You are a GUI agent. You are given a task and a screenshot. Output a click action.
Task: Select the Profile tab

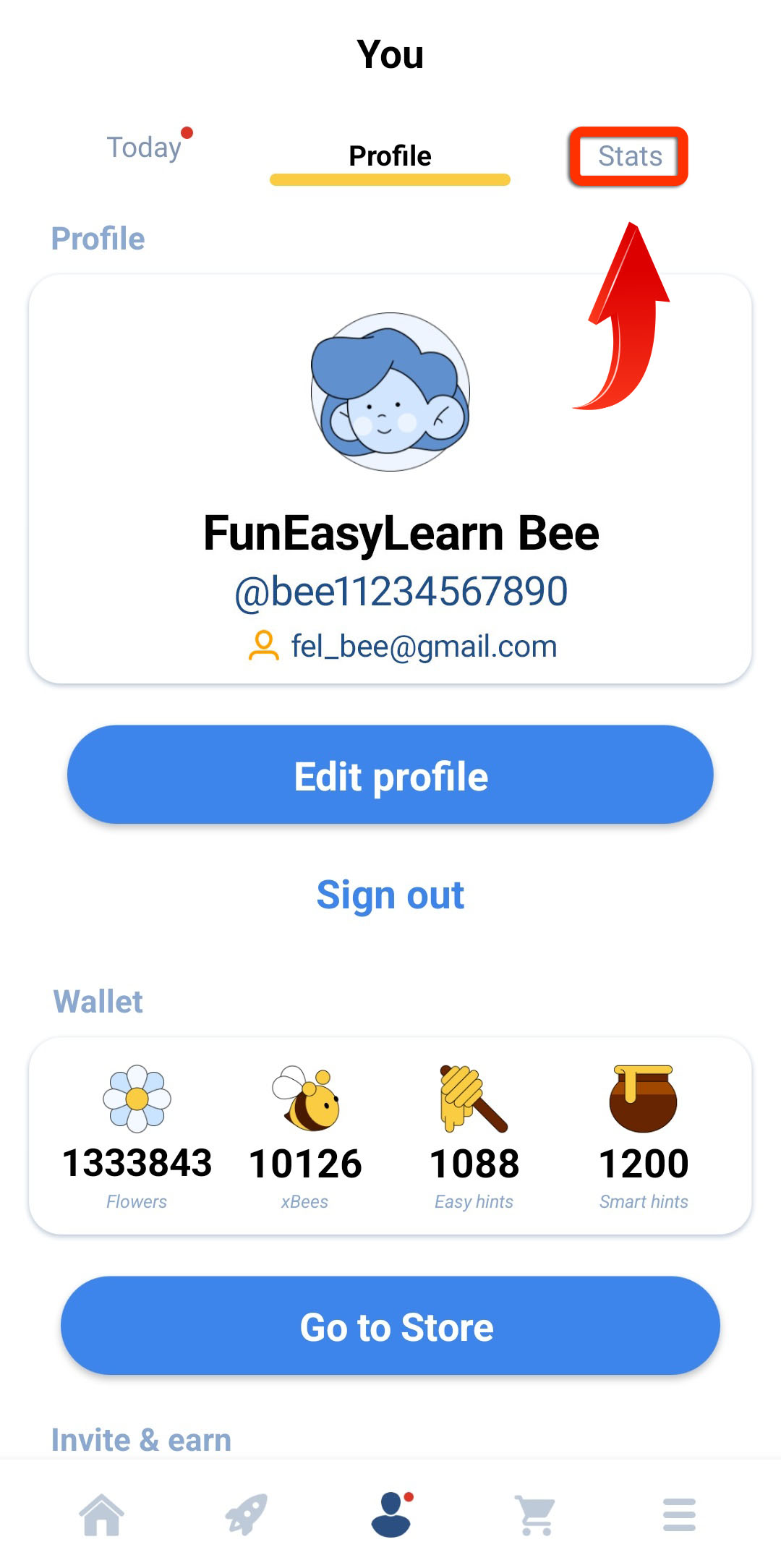coord(390,156)
